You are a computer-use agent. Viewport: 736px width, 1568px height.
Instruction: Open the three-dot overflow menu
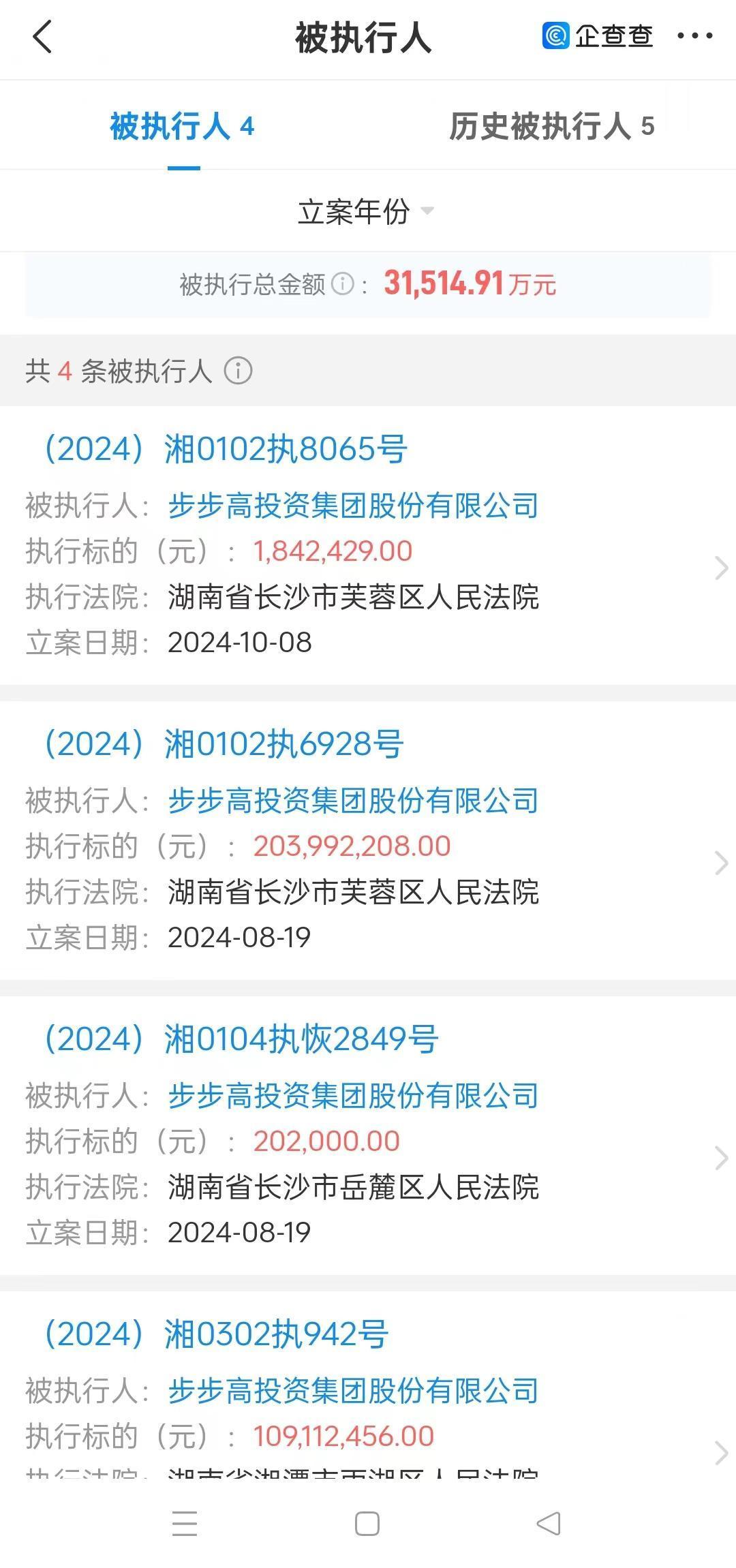click(694, 36)
